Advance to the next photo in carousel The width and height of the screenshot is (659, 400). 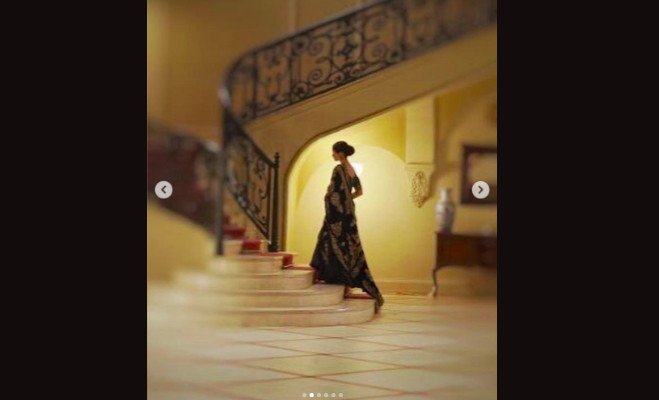480,190
